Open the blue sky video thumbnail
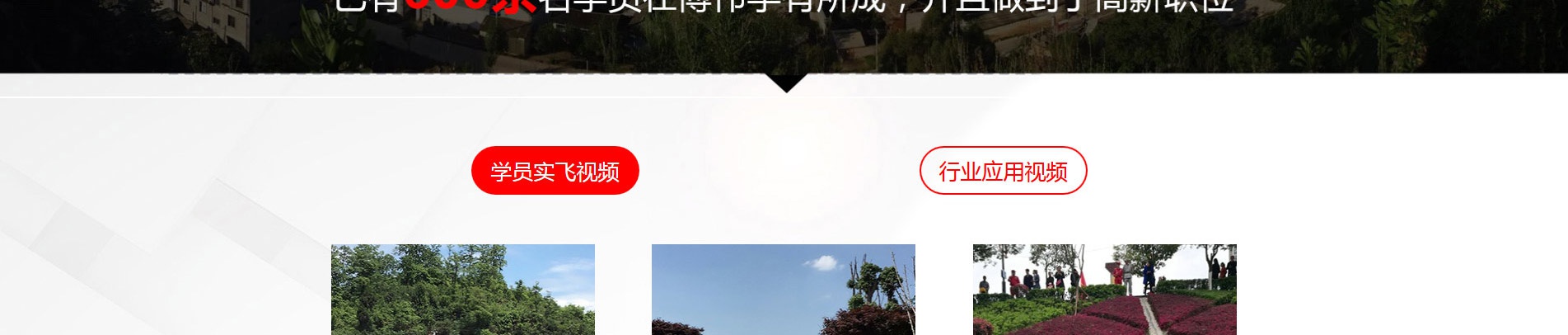Viewport: 1568px width, 335px height. click(x=783, y=290)
